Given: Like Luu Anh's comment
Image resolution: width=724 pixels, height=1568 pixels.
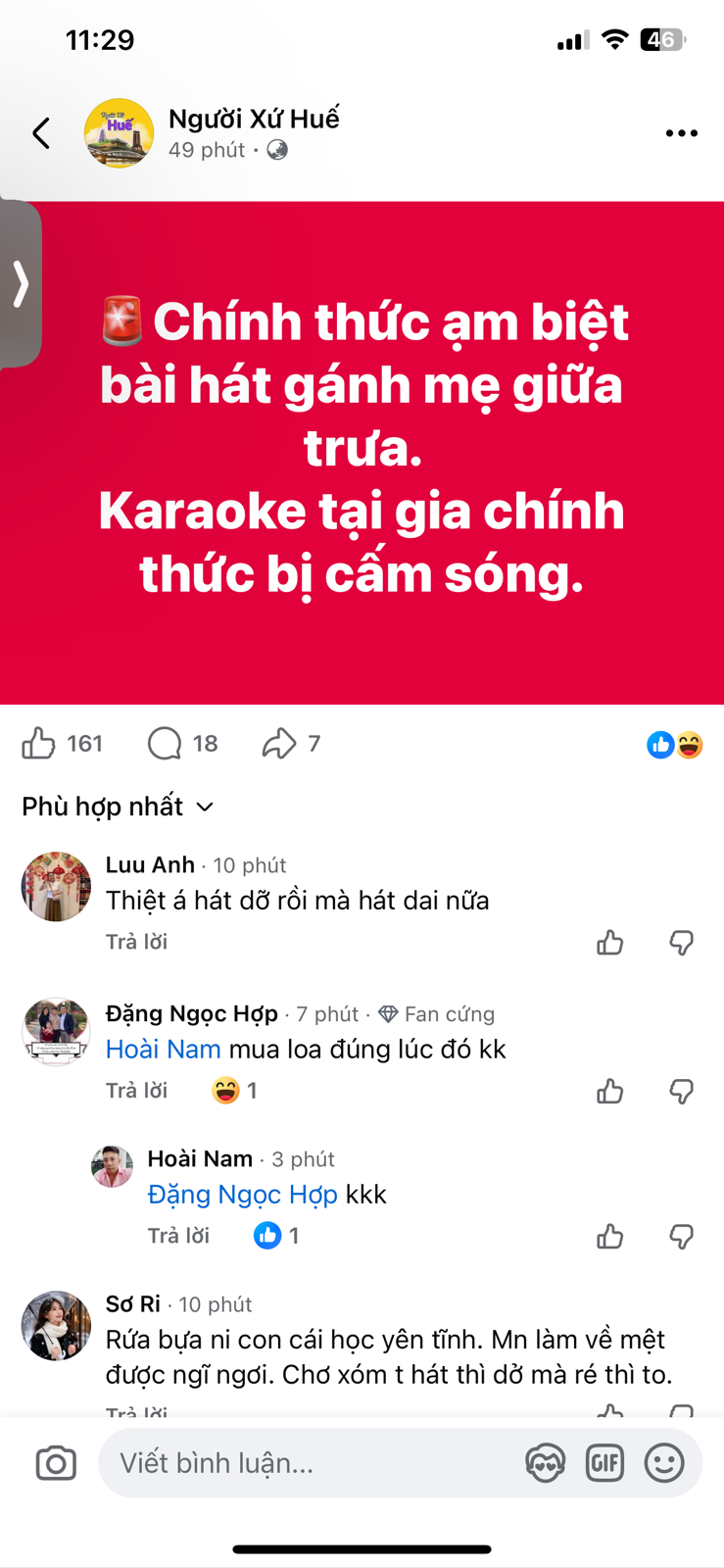Looking at the screenshot, I should [x=609, y=943].
